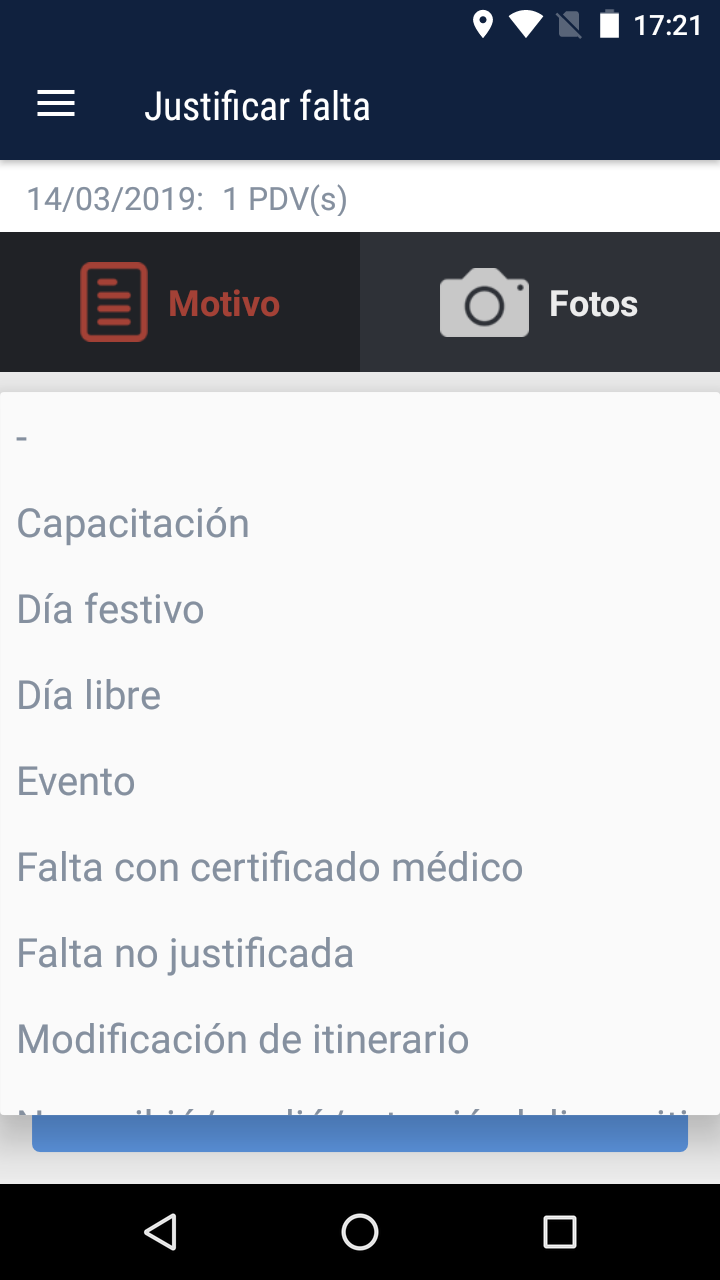Tap the Android back navigation icon
Screen dimensions: 720x1280
click(x=160, y=1232)
